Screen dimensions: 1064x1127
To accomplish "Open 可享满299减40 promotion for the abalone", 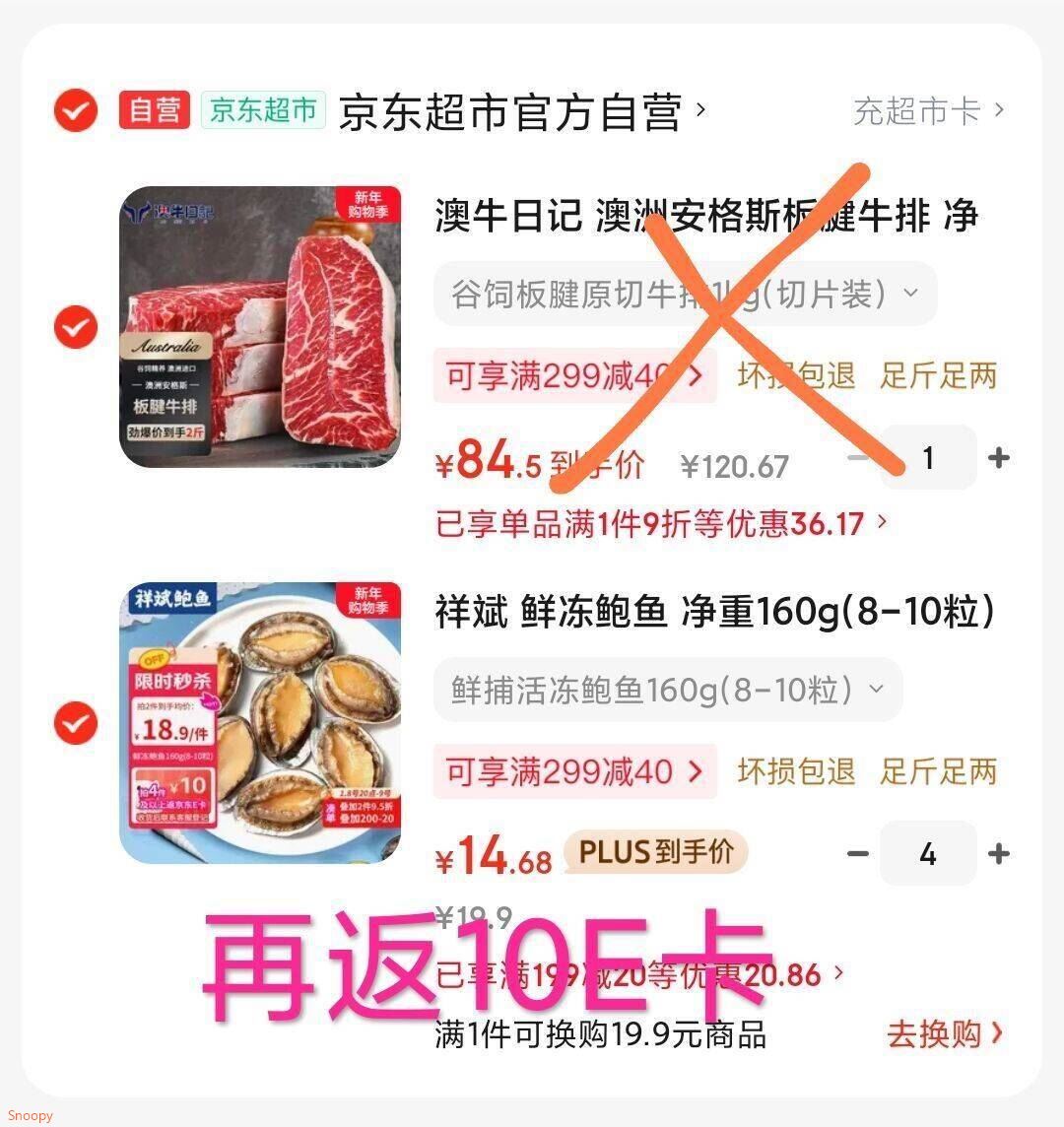I will pyautogui.click(x=574, y=772).
